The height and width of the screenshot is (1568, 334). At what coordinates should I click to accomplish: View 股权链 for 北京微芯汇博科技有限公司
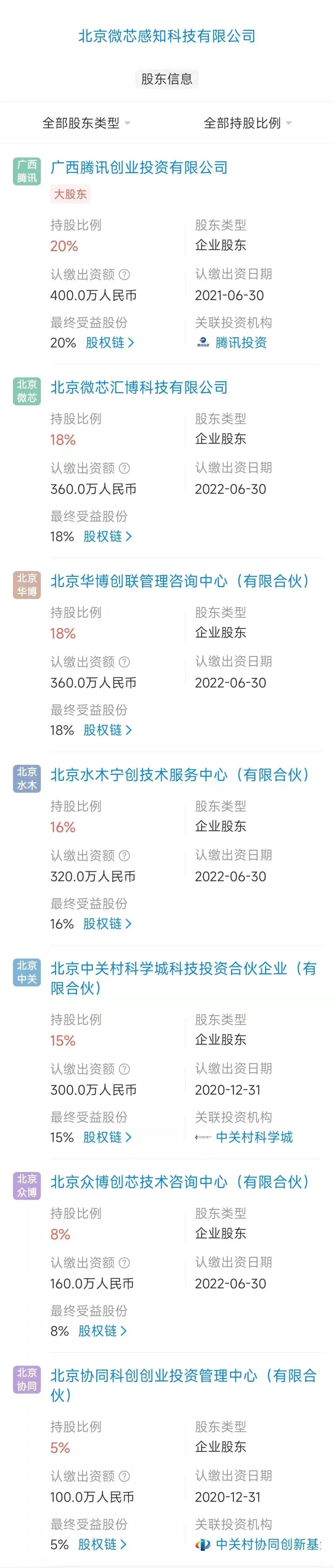click(x=107, y=536)
